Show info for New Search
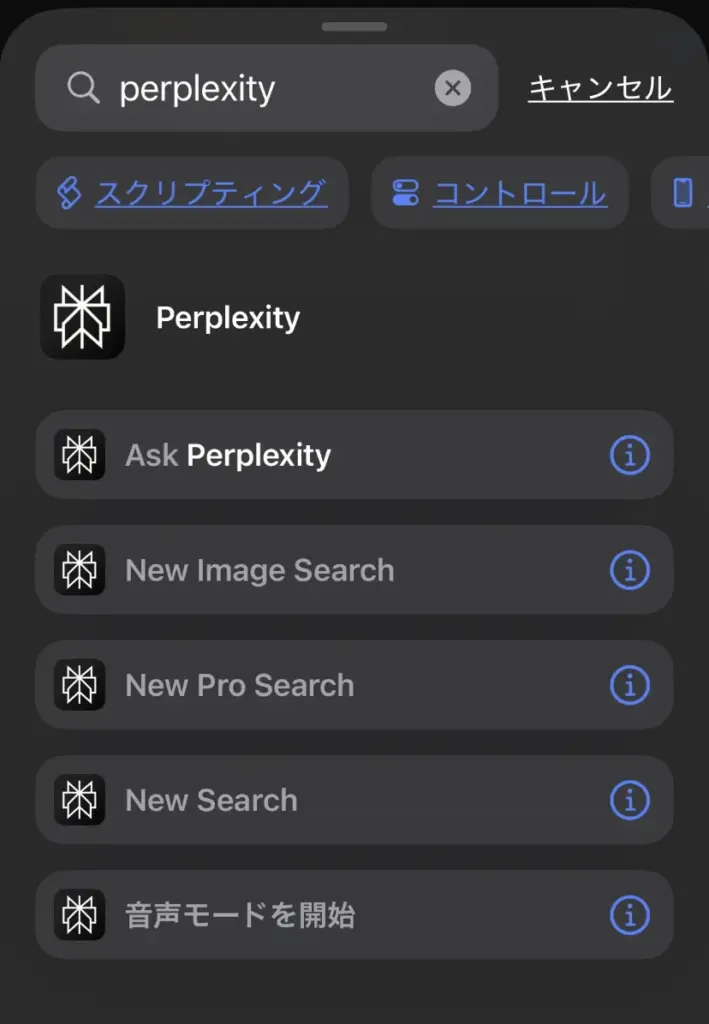 click(629, 801)
